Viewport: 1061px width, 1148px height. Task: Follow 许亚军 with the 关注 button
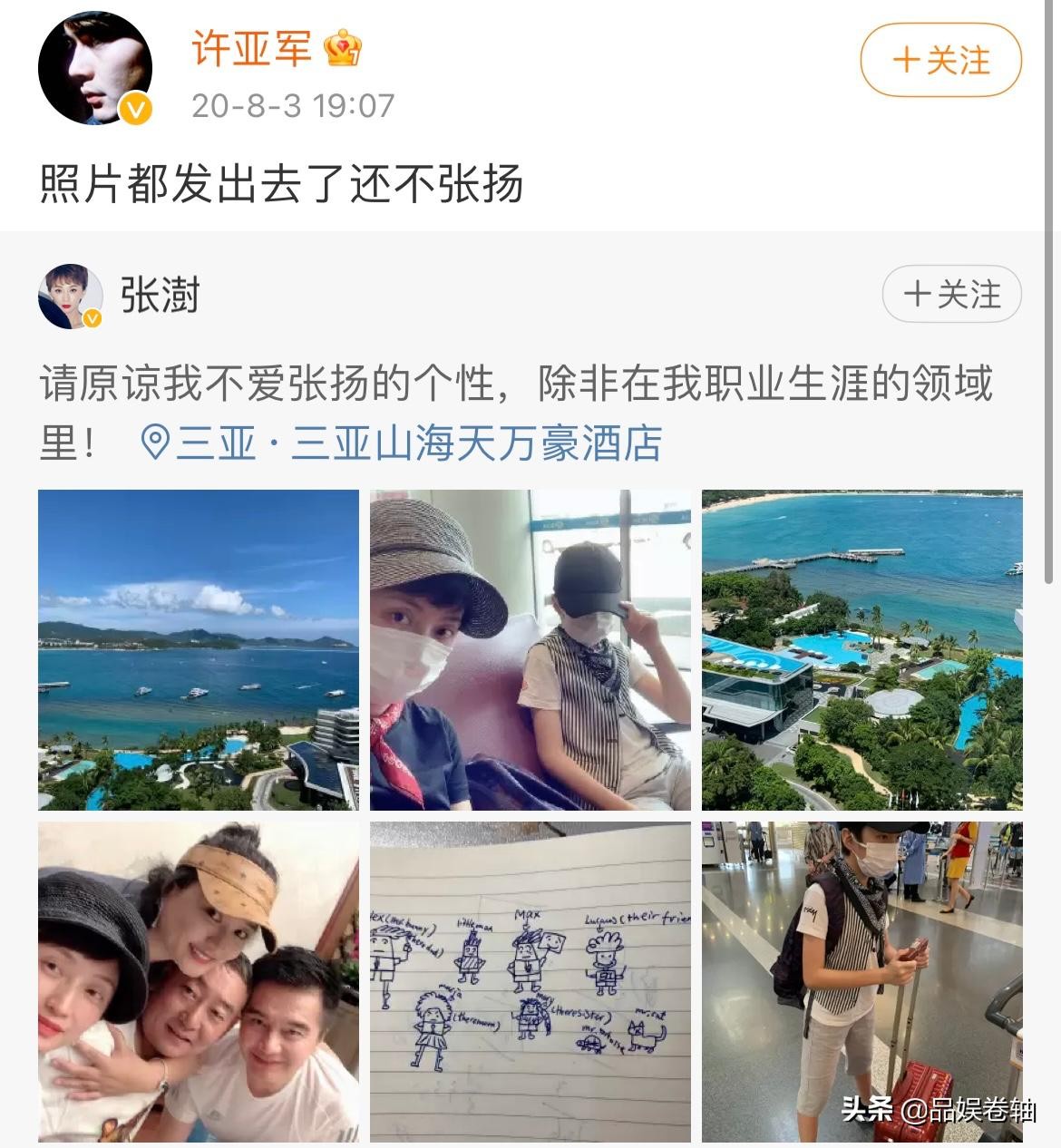[940, 61]
